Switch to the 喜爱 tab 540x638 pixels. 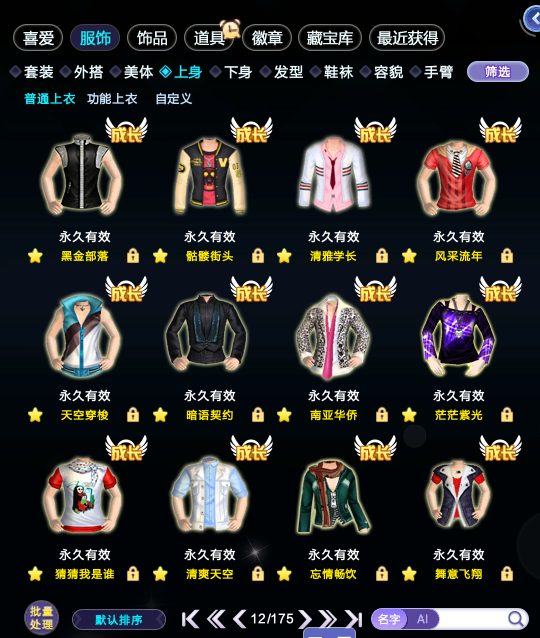point(38,38)
